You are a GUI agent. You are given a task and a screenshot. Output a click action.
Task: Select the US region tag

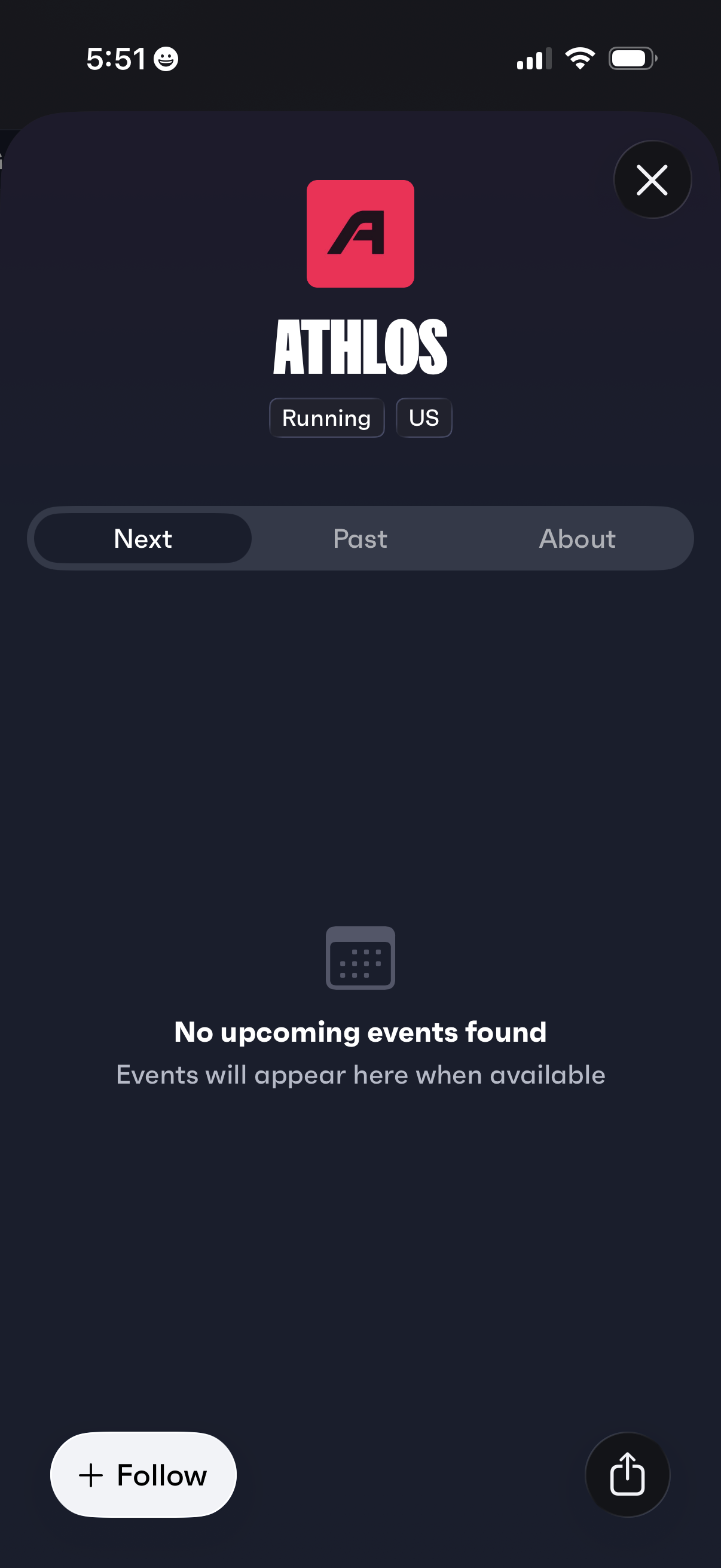[x=423, y=417]
